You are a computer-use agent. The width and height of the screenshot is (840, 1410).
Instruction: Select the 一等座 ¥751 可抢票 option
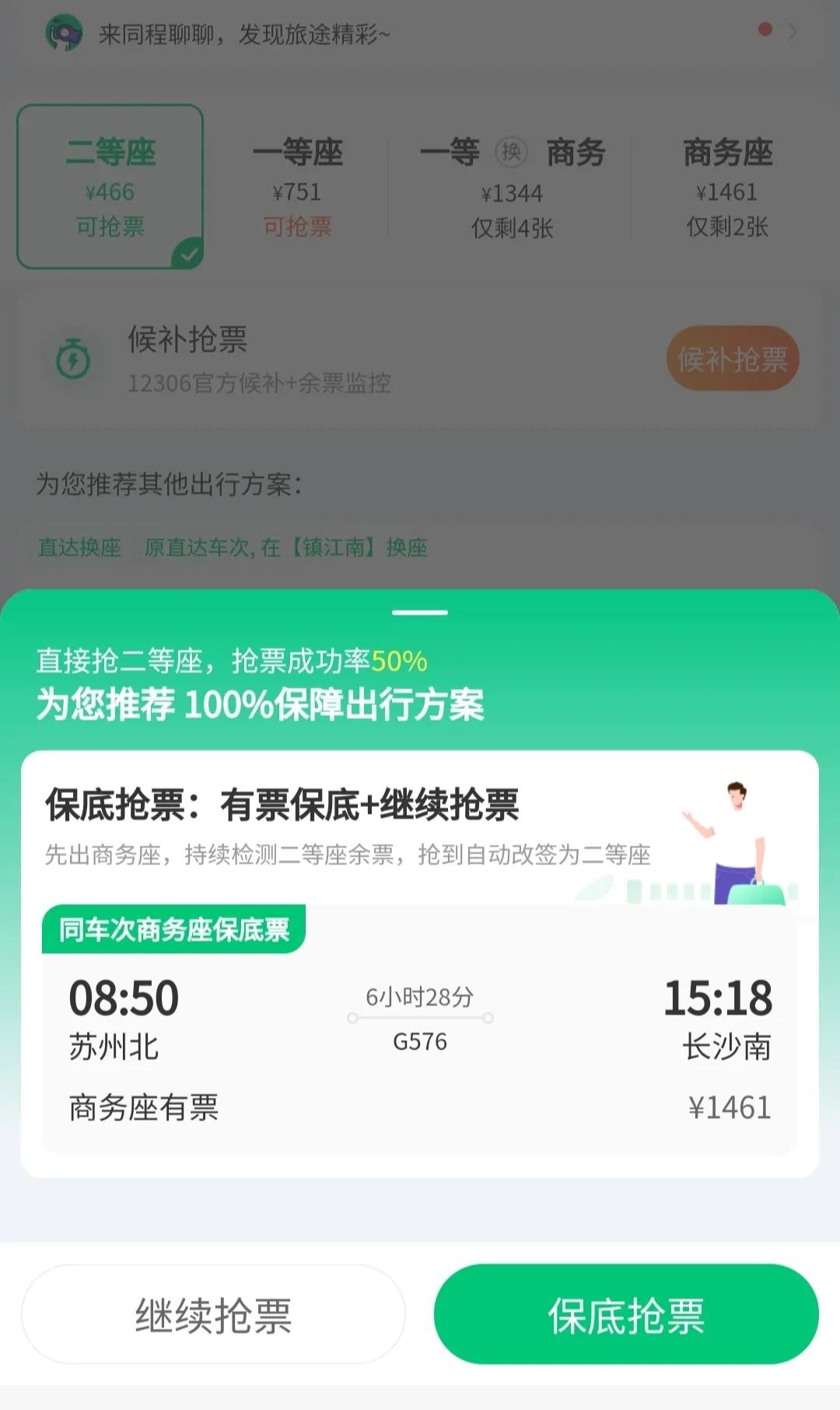(298, 187)
